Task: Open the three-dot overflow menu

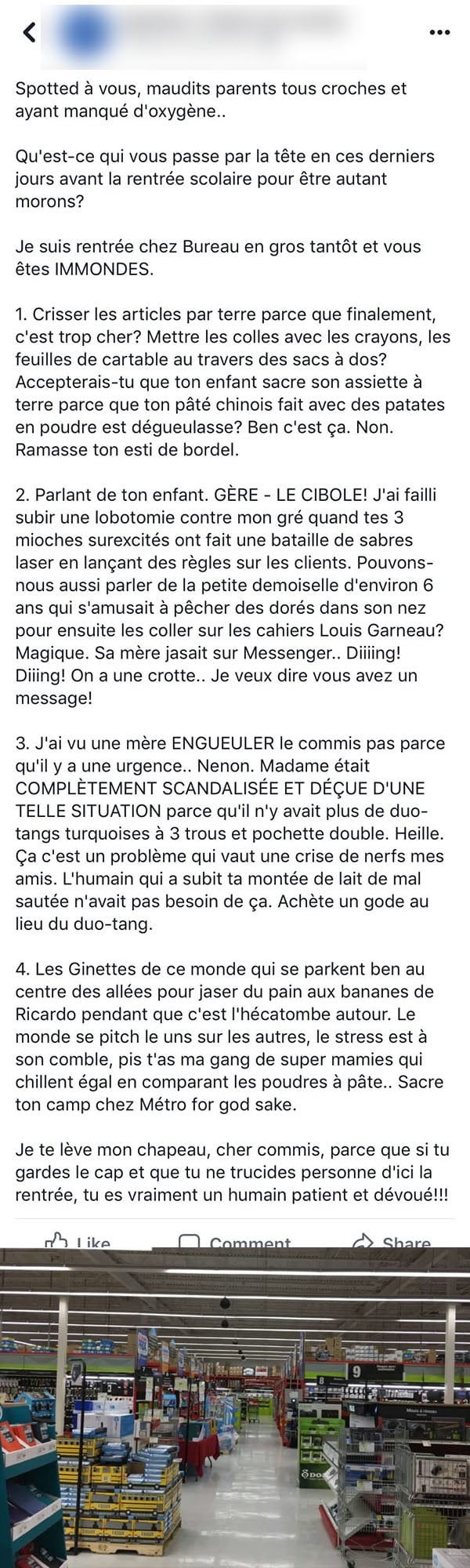Action: (x=440, y=33)
